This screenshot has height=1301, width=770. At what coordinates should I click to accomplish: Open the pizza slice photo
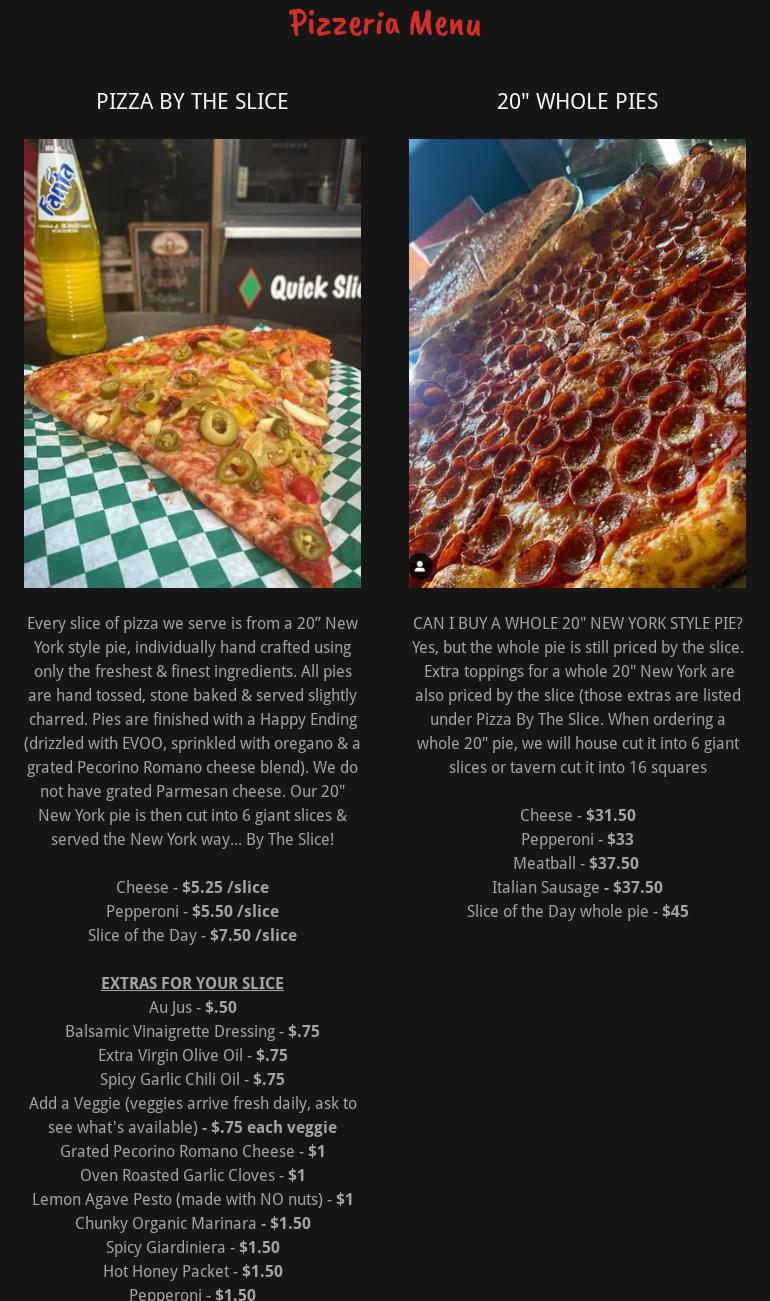point(192,363)
